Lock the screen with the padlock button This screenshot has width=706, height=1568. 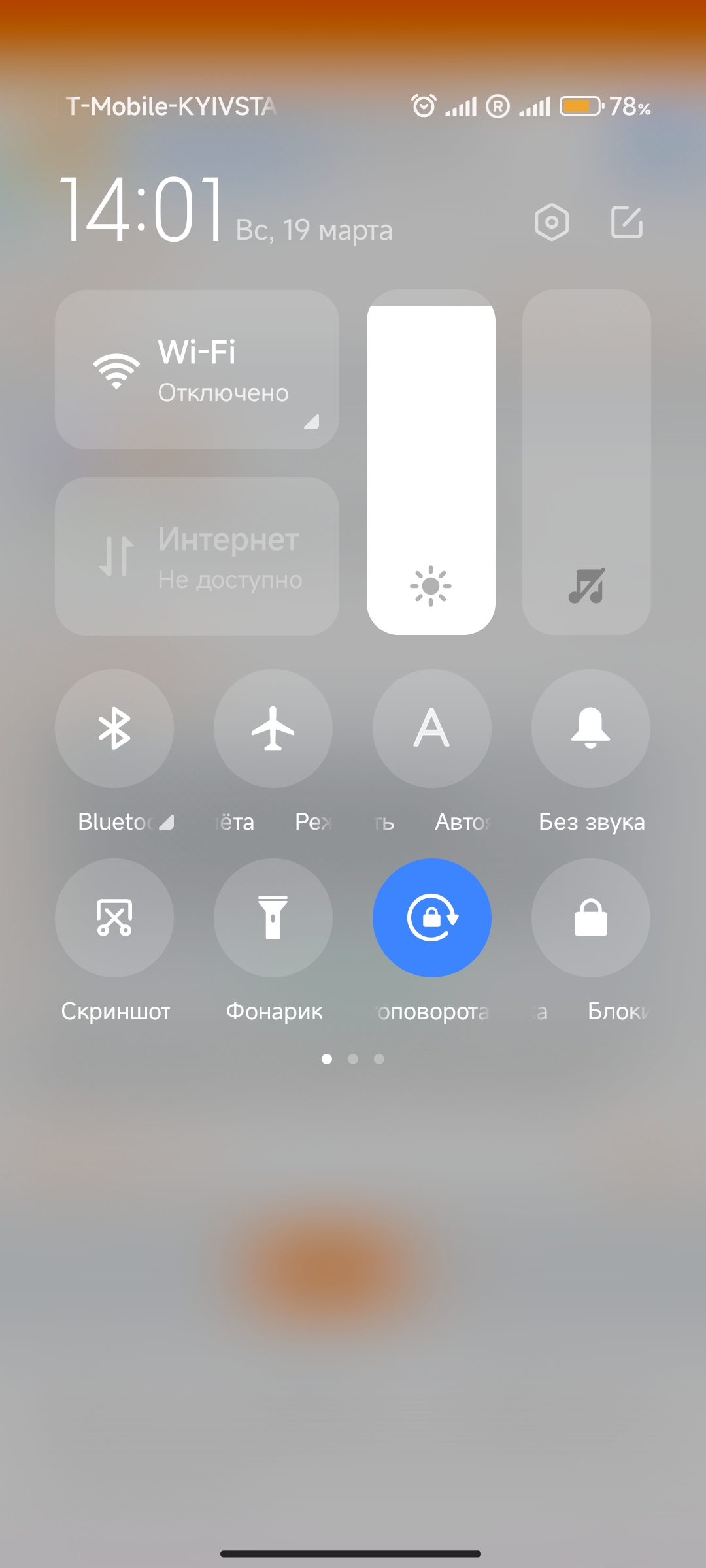[591, 918]
